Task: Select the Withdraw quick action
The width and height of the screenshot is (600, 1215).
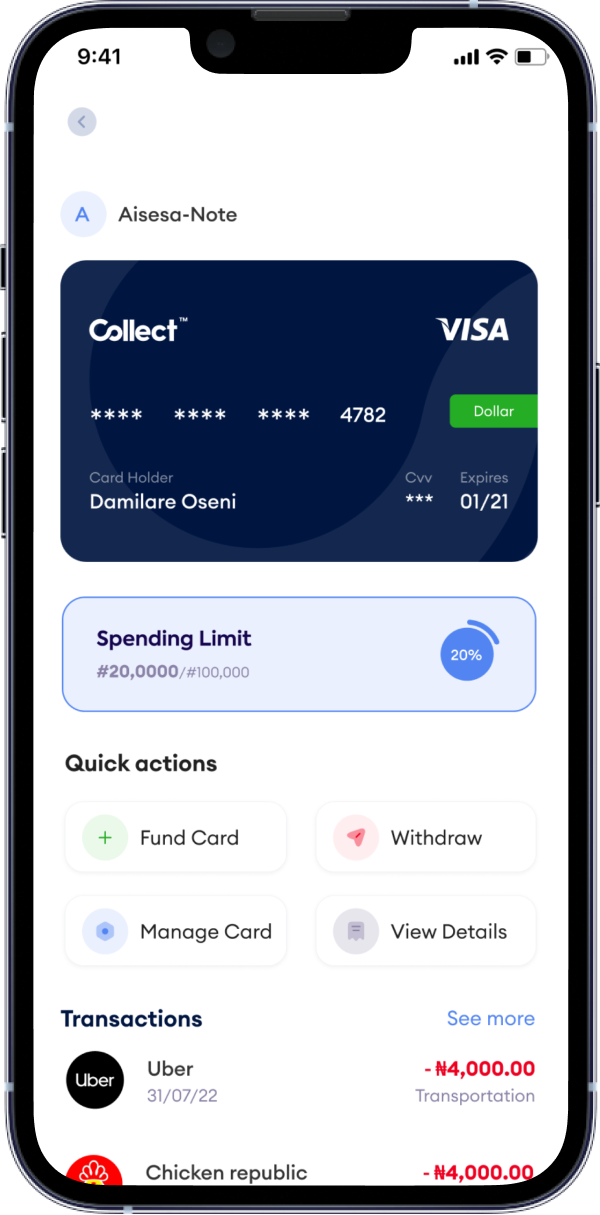Action: [426, 837]
